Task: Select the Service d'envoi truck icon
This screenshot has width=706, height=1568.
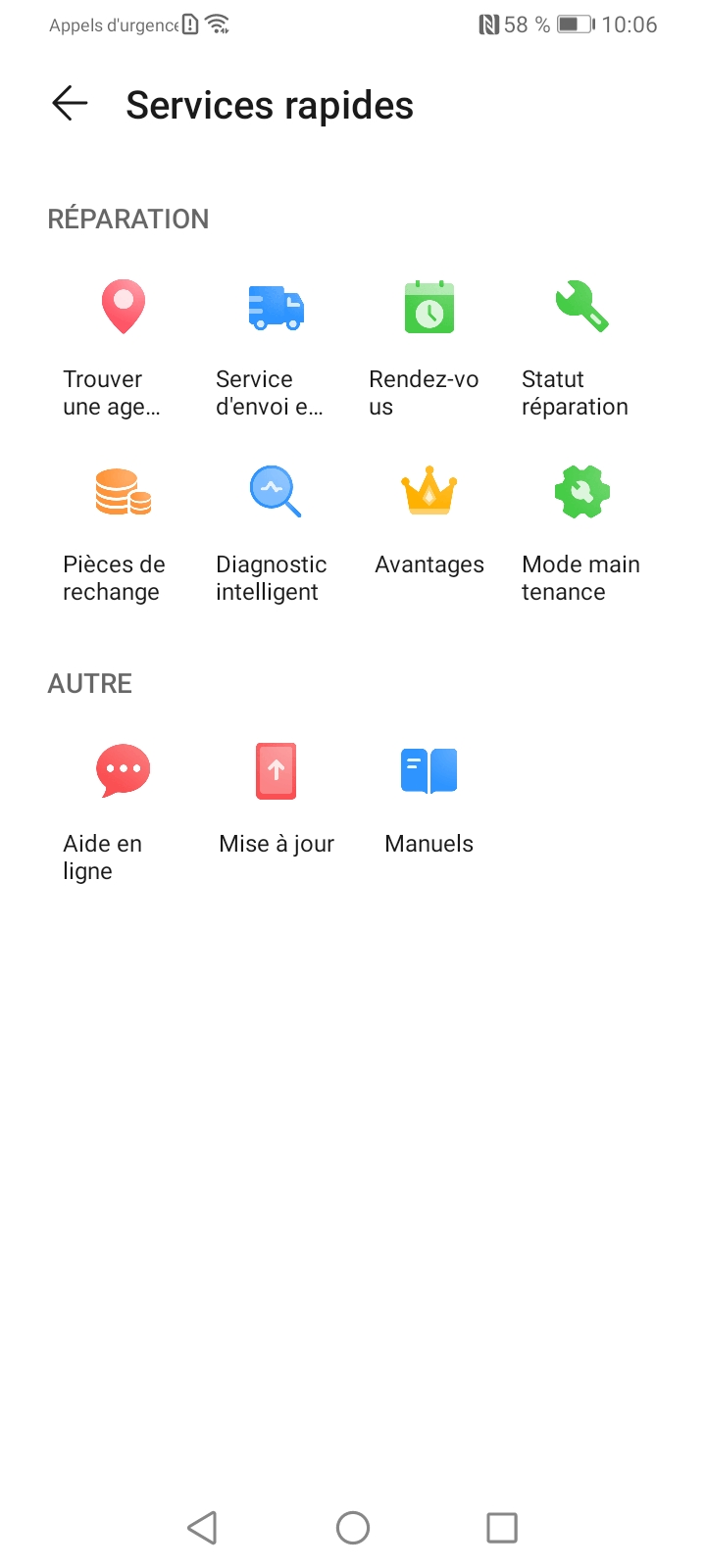Action: tap(276, 306)
